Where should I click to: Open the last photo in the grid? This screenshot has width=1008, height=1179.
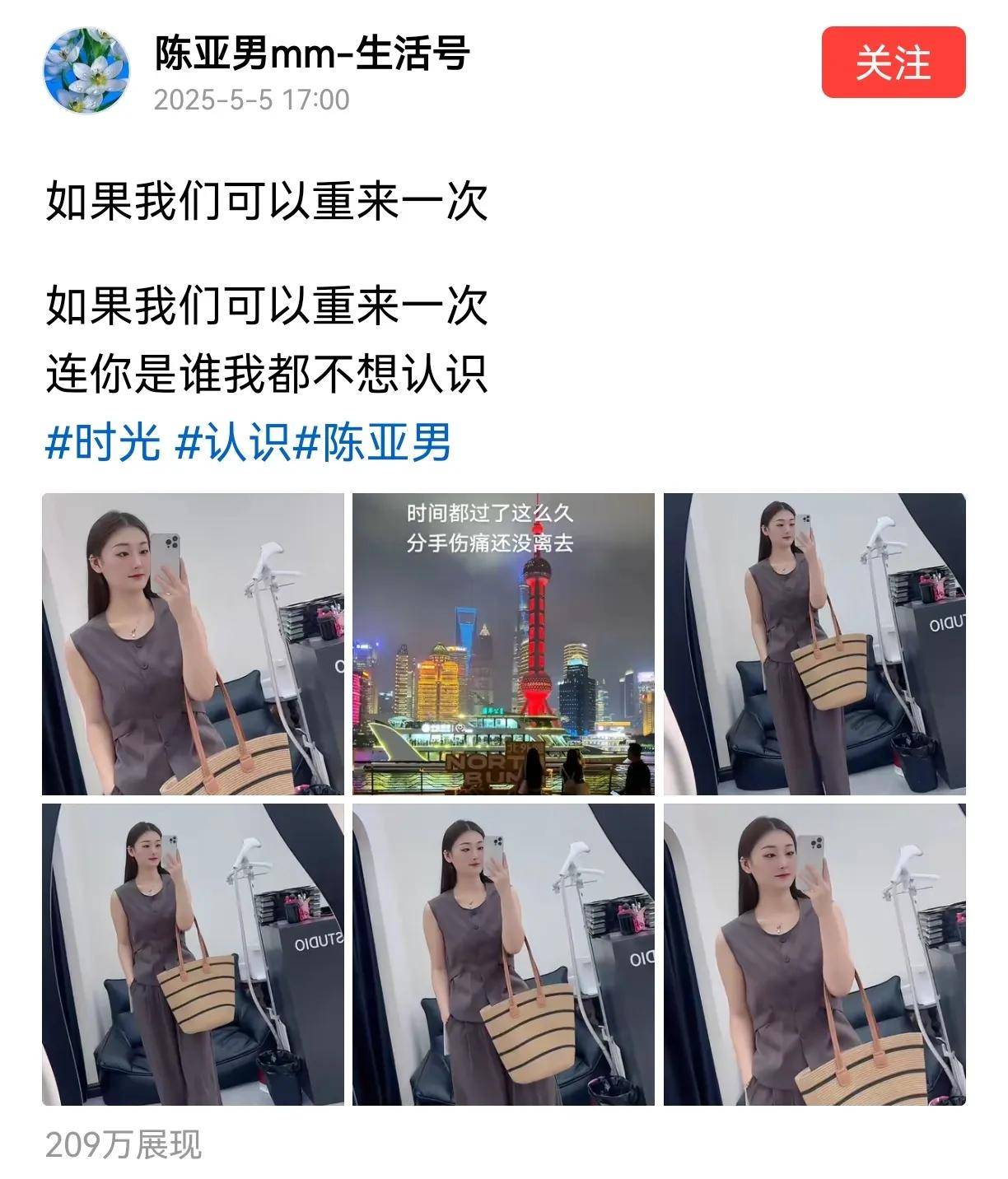[814, 954]
